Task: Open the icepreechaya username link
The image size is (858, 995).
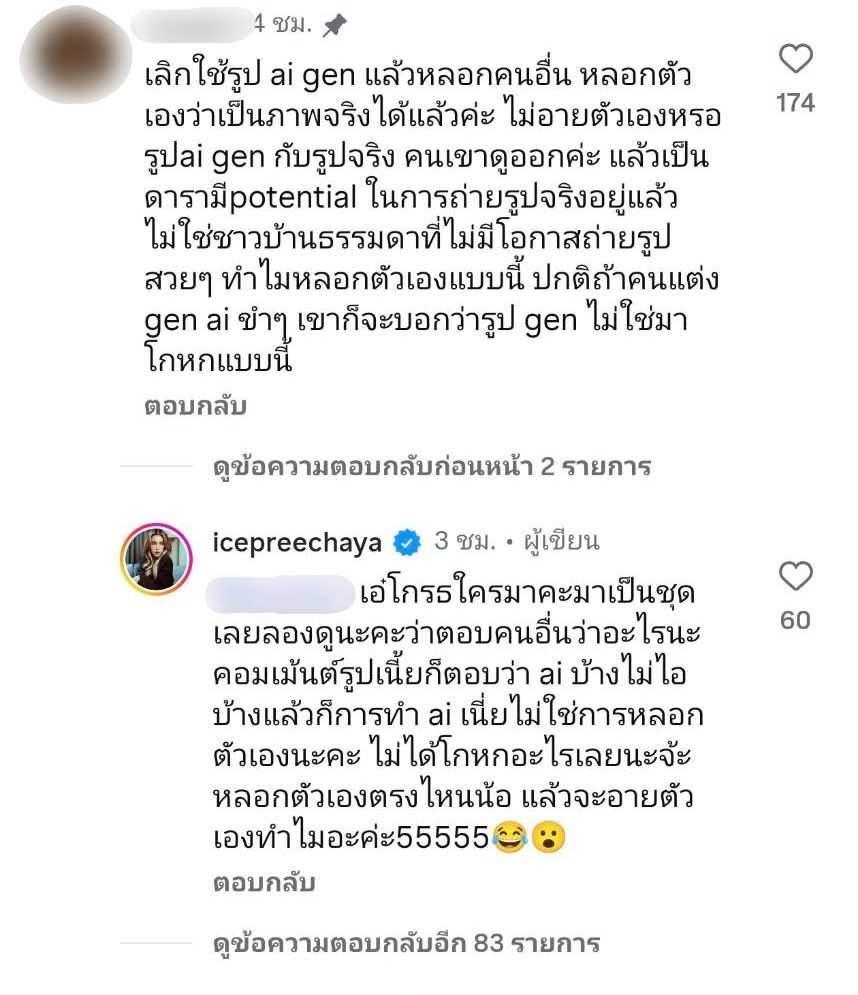Action: [297, 543]
